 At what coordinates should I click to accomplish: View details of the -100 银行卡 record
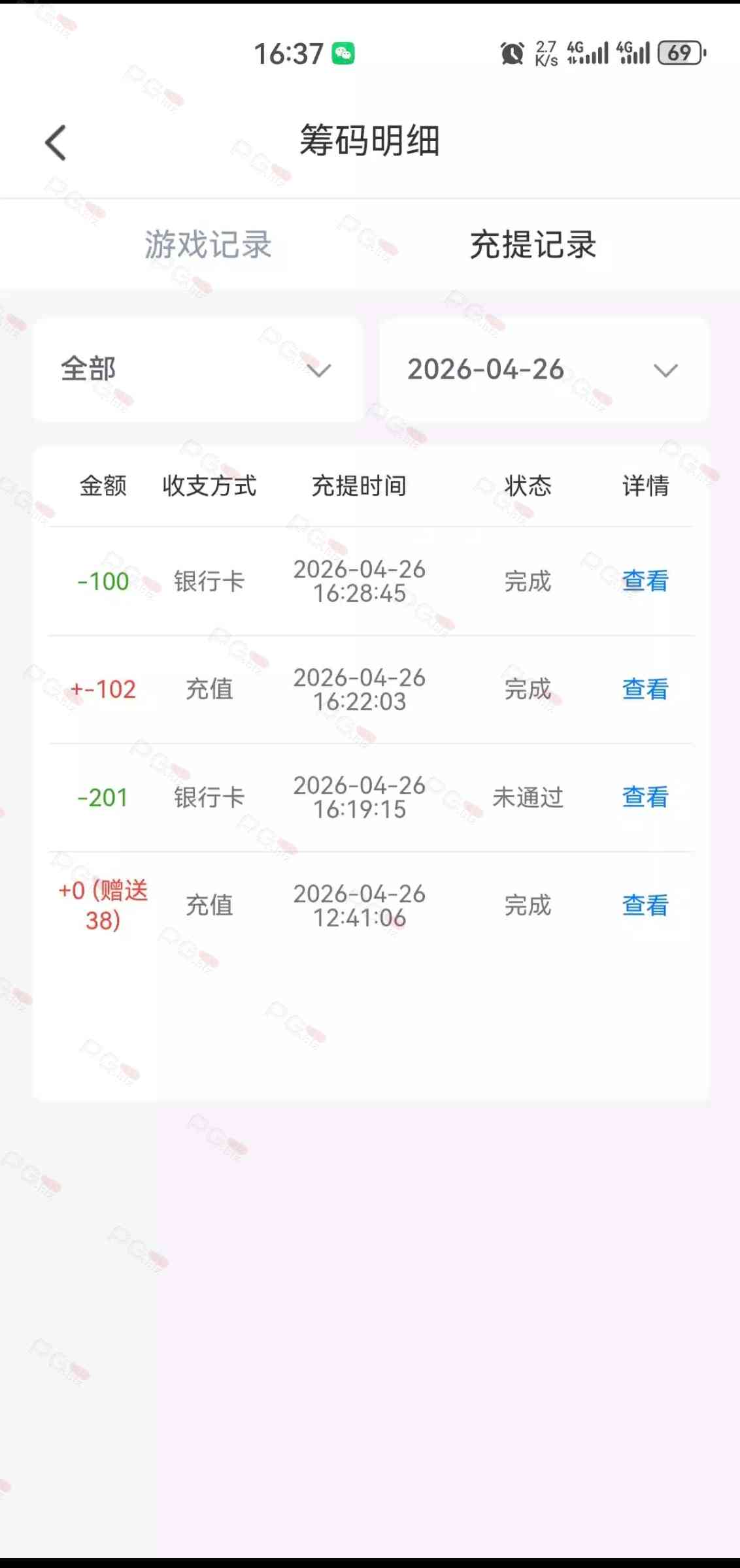[645, 581]
